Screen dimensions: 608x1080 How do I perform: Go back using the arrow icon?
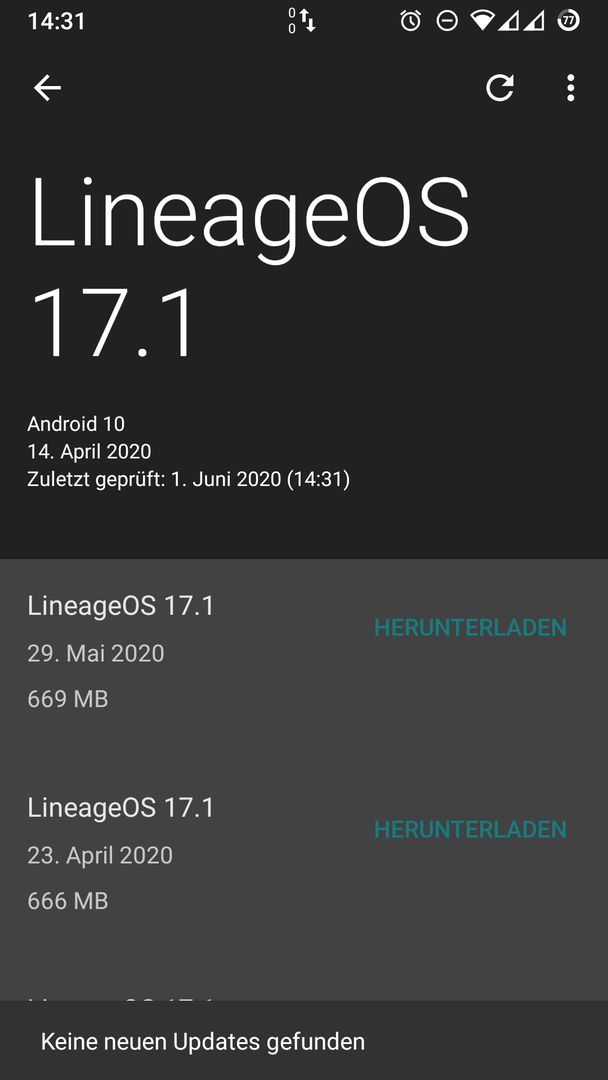click(48, 88)
